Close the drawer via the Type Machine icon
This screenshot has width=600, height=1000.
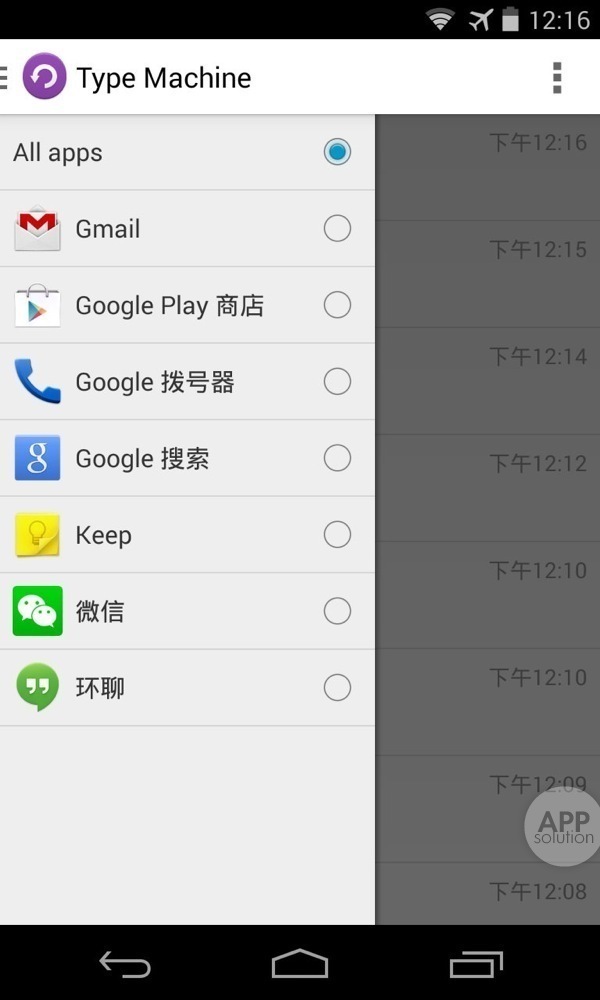pyautogui.click(x=44, y=77)
